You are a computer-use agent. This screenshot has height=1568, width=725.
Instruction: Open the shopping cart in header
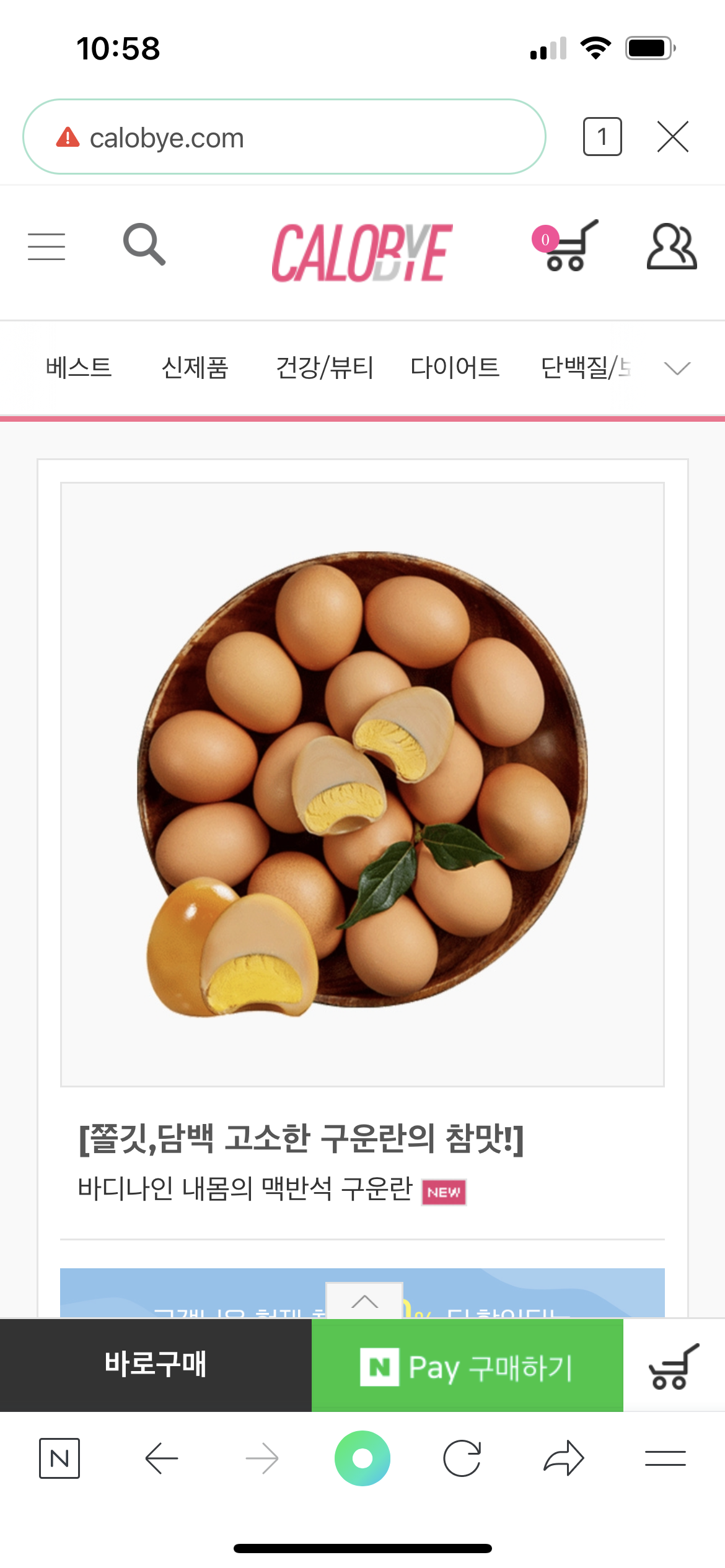click(565, 245)
